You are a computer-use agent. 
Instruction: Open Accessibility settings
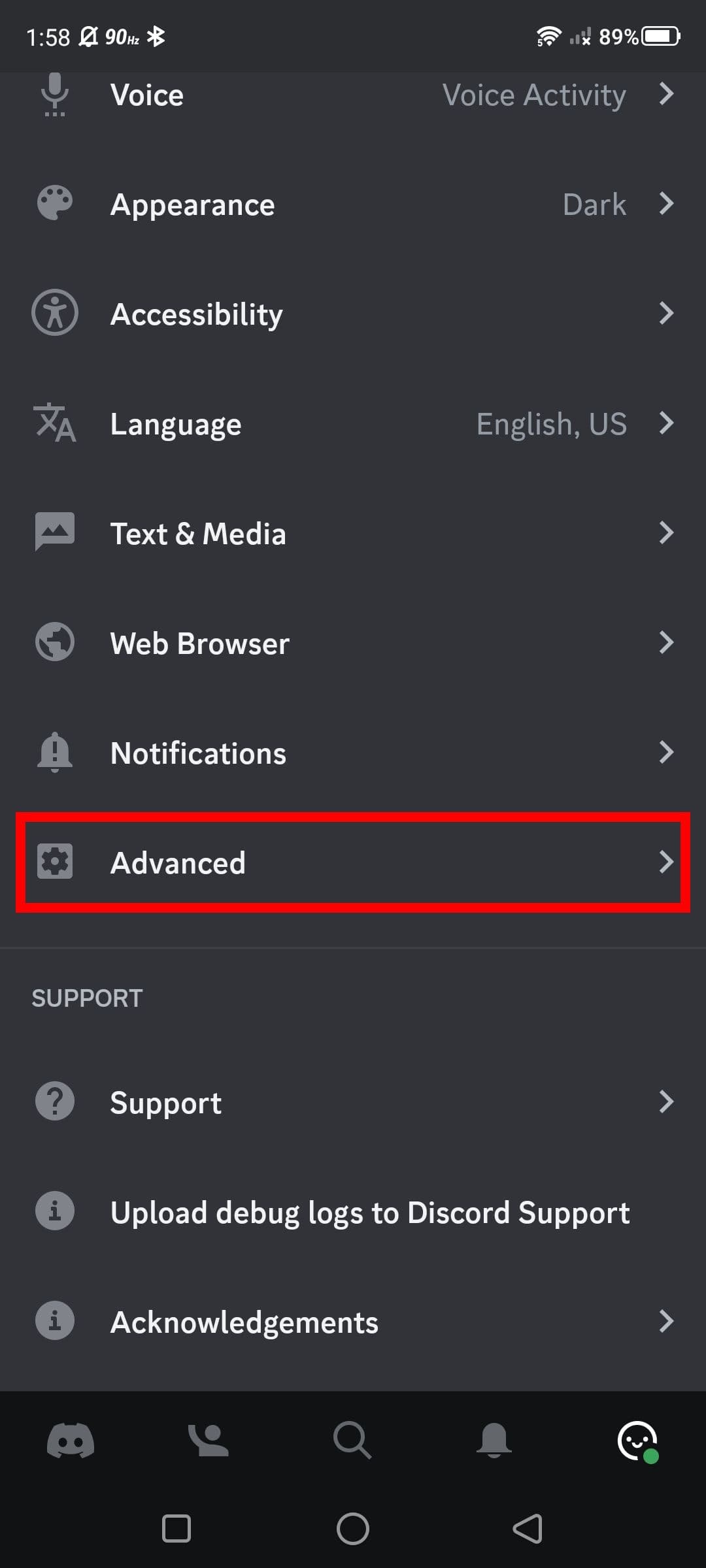(353, 314)
